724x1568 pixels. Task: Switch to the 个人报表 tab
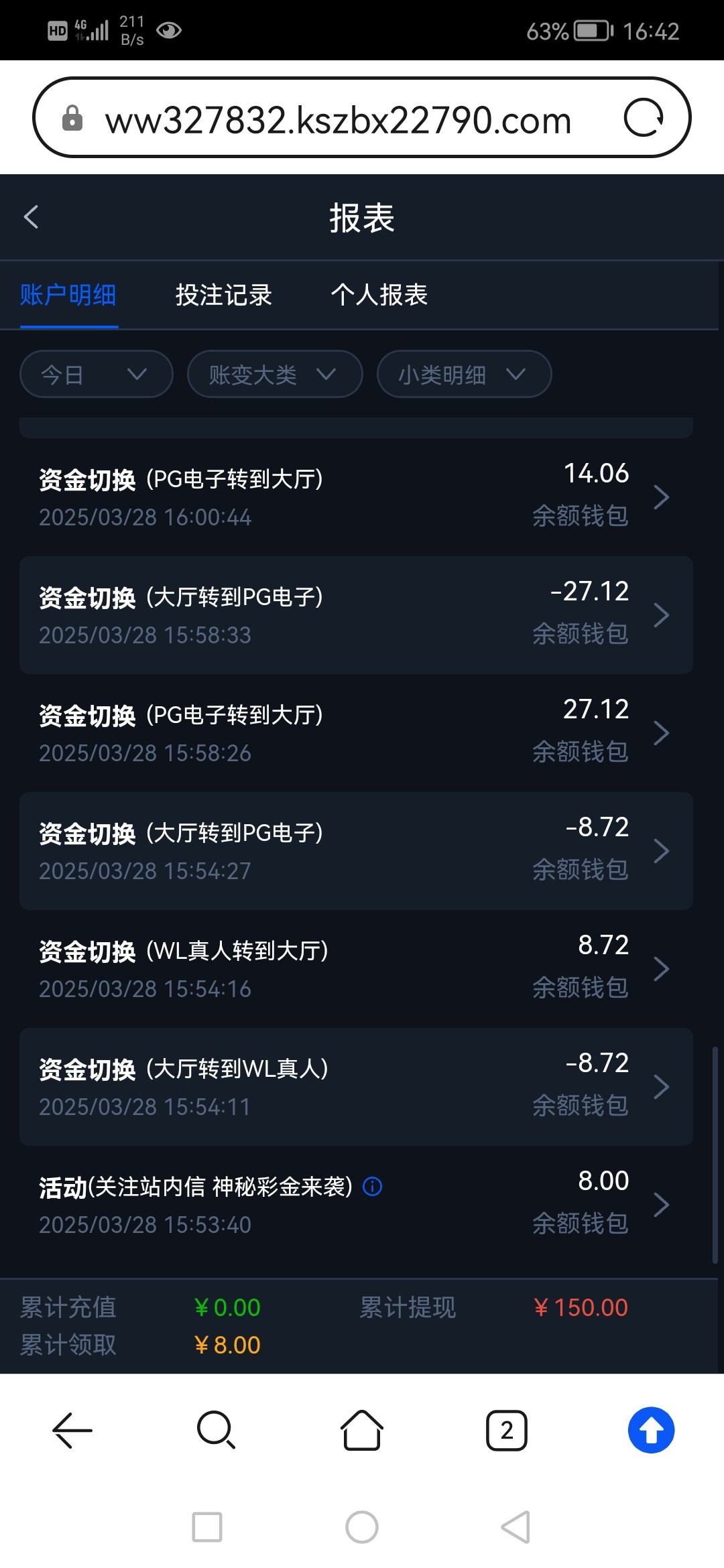(x=379, y=295)
